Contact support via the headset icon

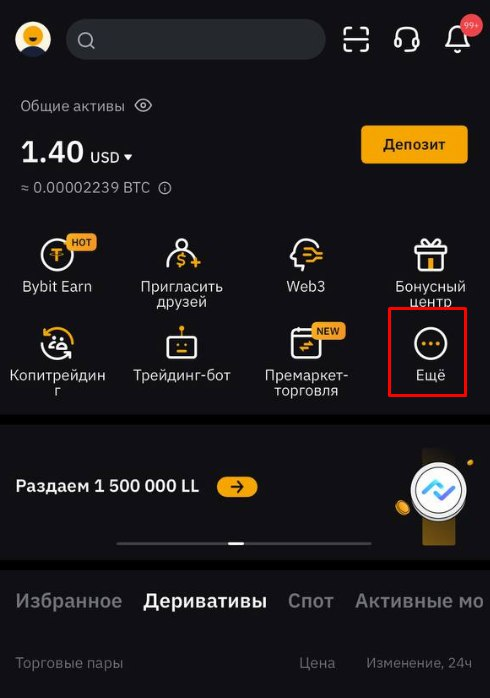click(x=406, y=39)
